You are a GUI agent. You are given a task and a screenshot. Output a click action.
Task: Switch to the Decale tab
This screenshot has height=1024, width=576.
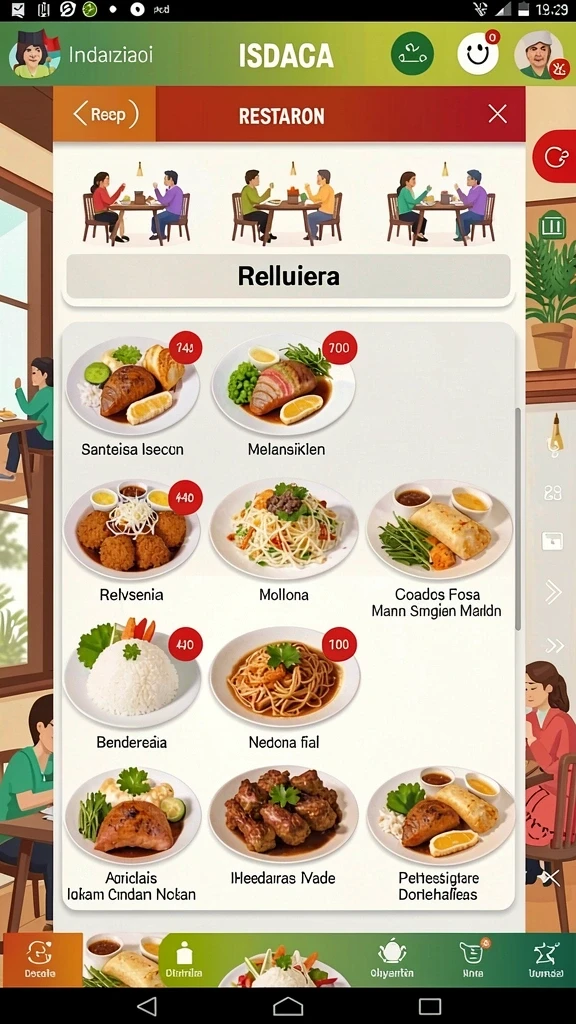[x=41, y=959]
